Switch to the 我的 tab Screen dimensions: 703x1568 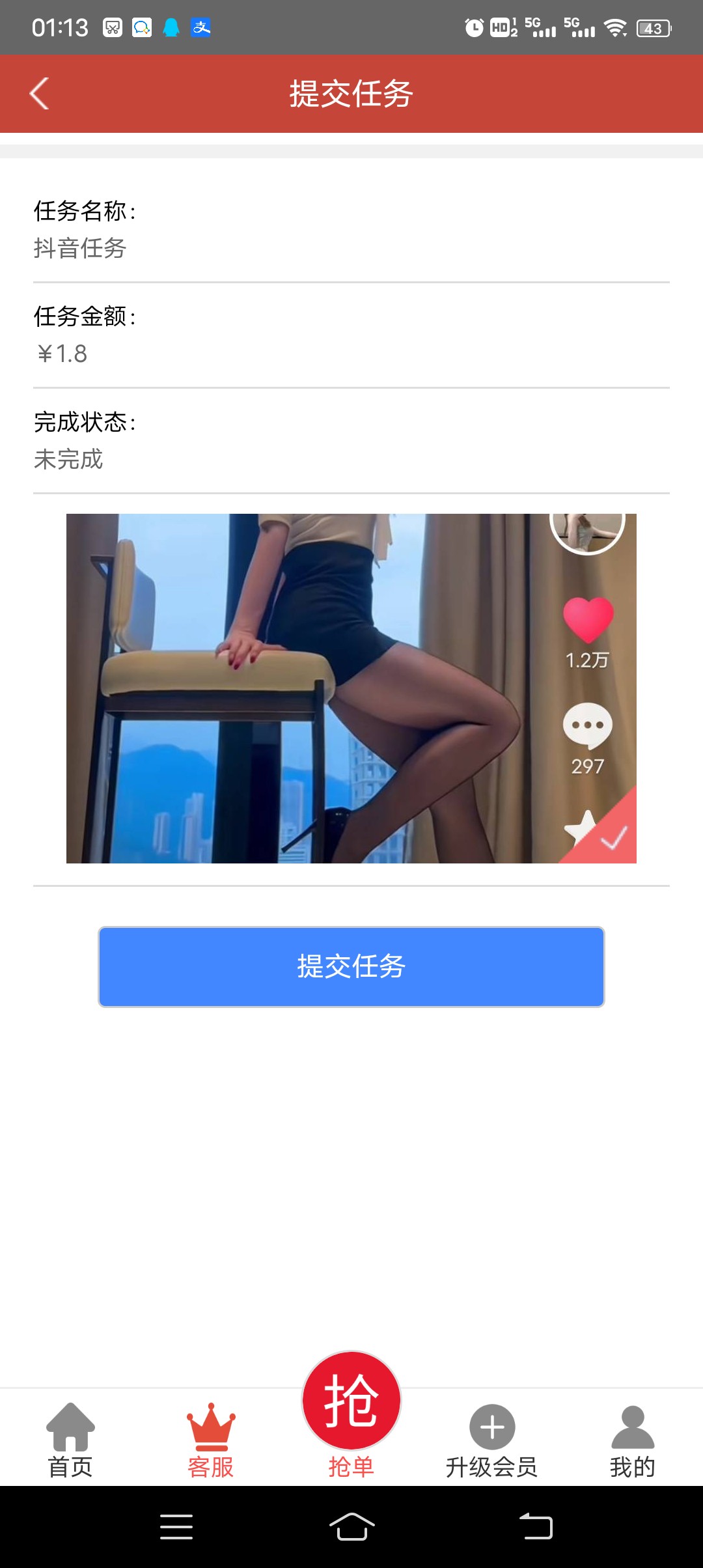633,1440
